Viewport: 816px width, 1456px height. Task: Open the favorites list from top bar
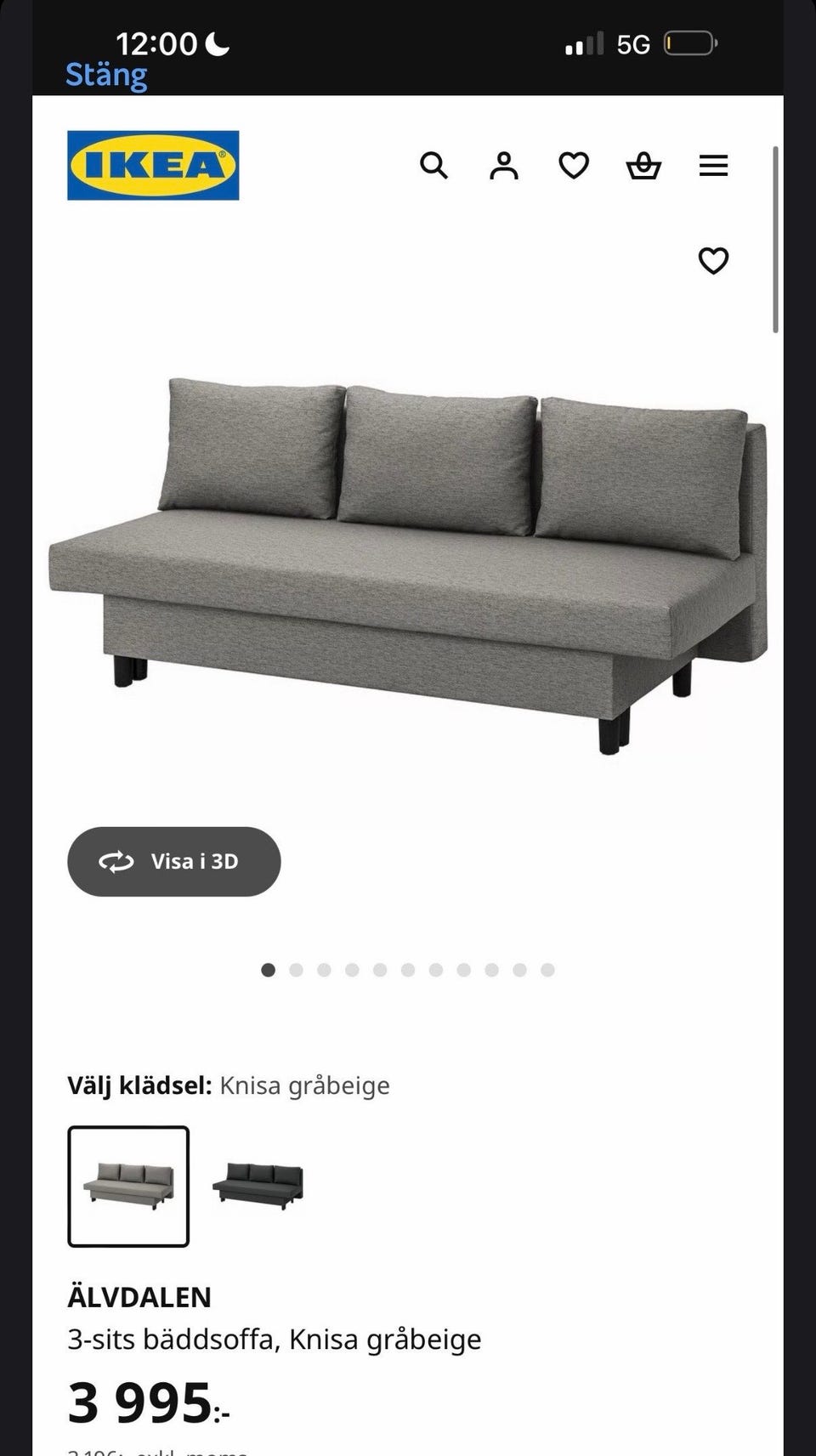click(574, 167)
